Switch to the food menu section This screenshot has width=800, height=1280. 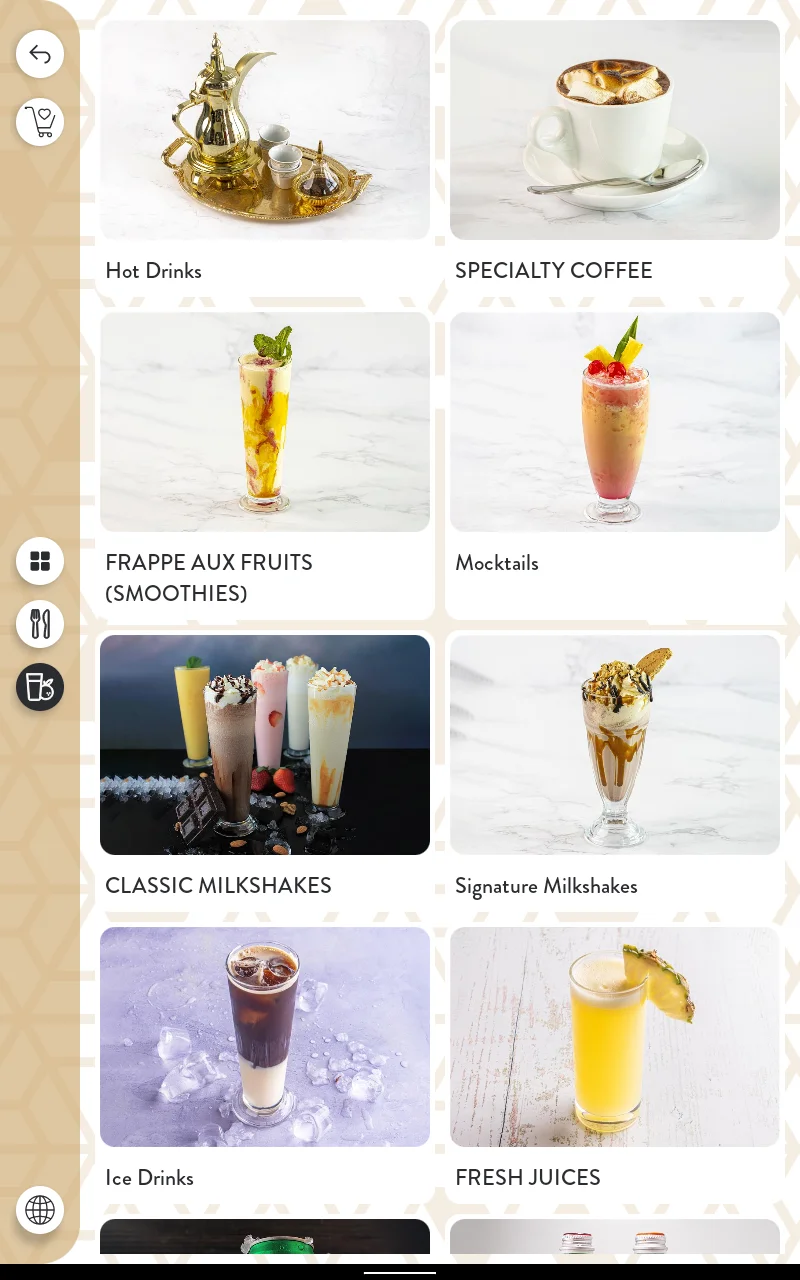[40, 624]
